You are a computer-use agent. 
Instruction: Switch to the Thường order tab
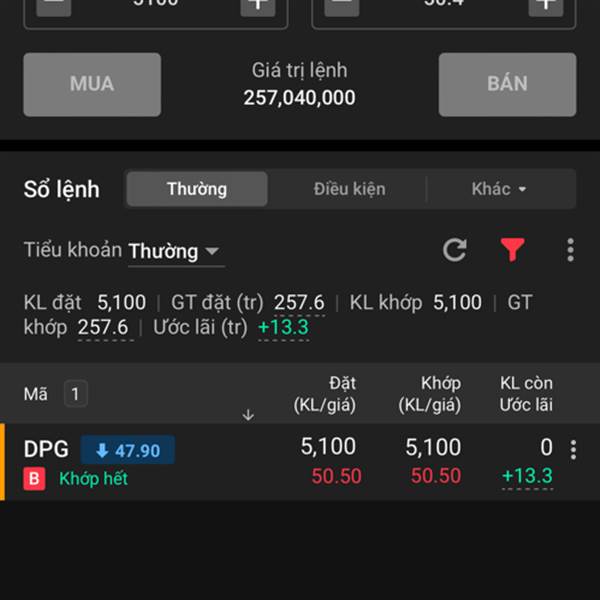click(x=197, y=189)
